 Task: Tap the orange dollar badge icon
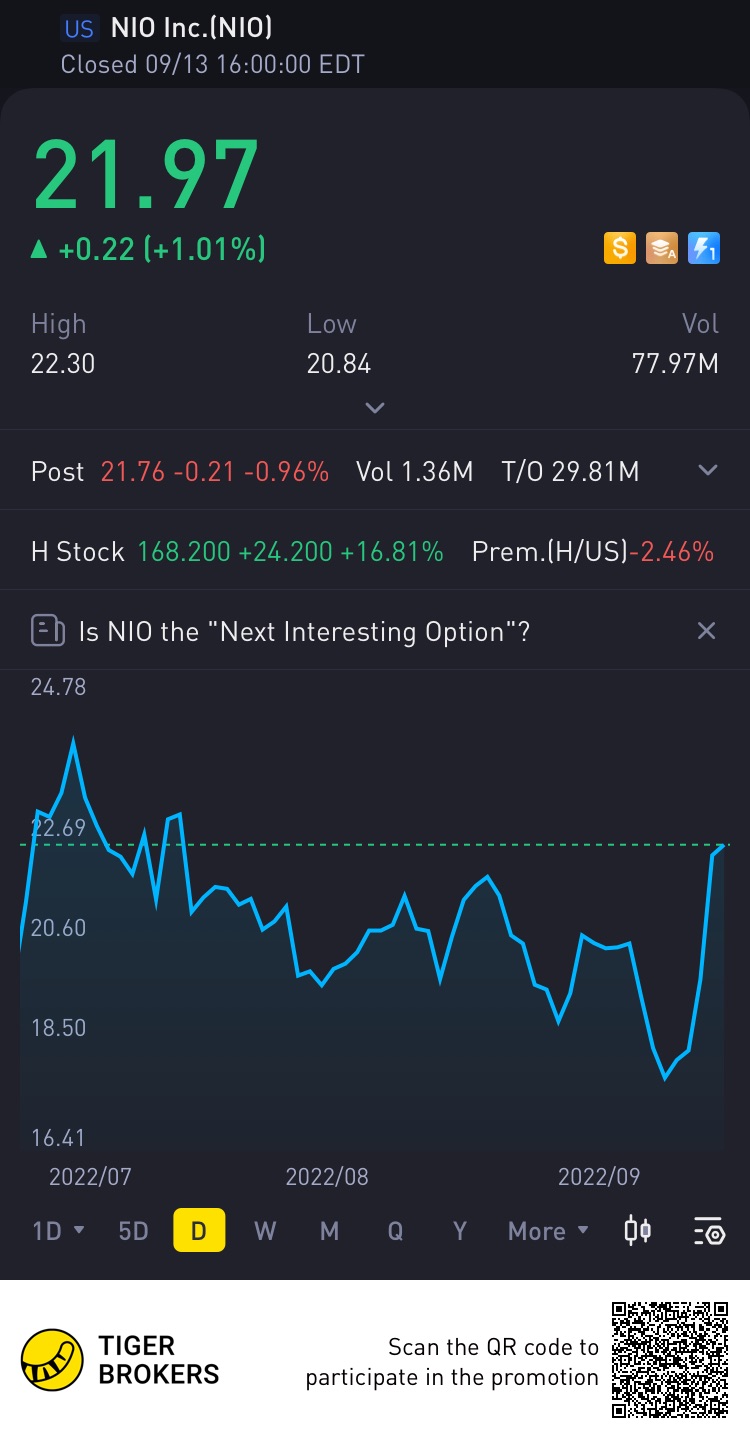click(620, 248)
